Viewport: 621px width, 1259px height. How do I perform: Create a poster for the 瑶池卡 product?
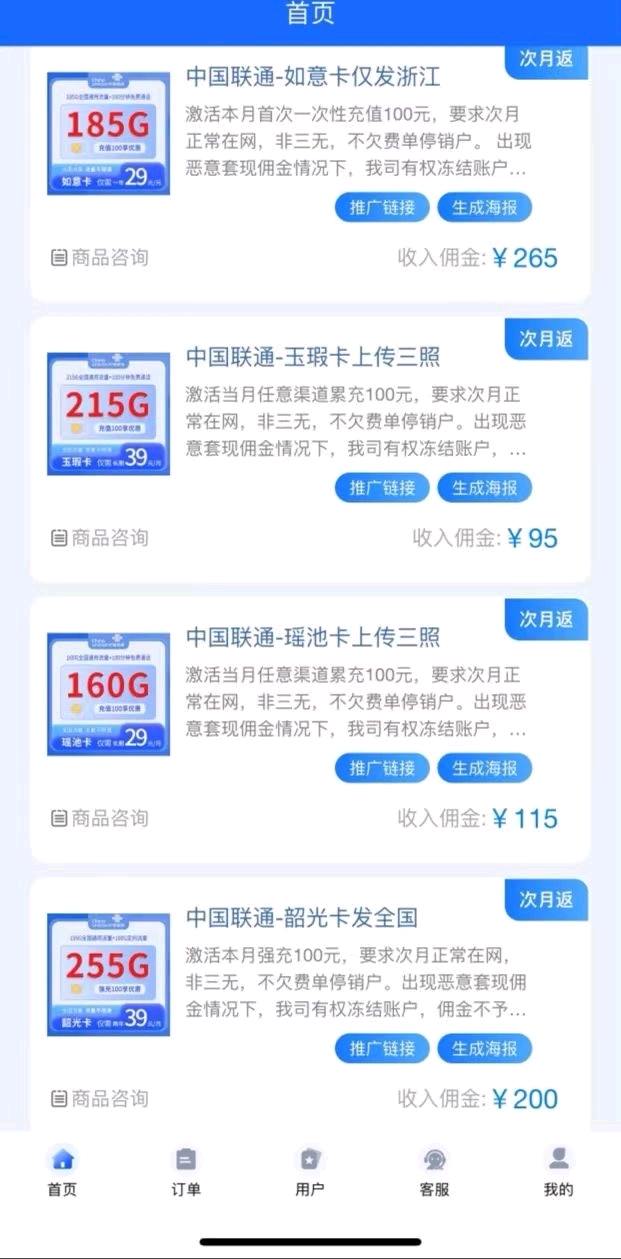[x=485, y=768]
